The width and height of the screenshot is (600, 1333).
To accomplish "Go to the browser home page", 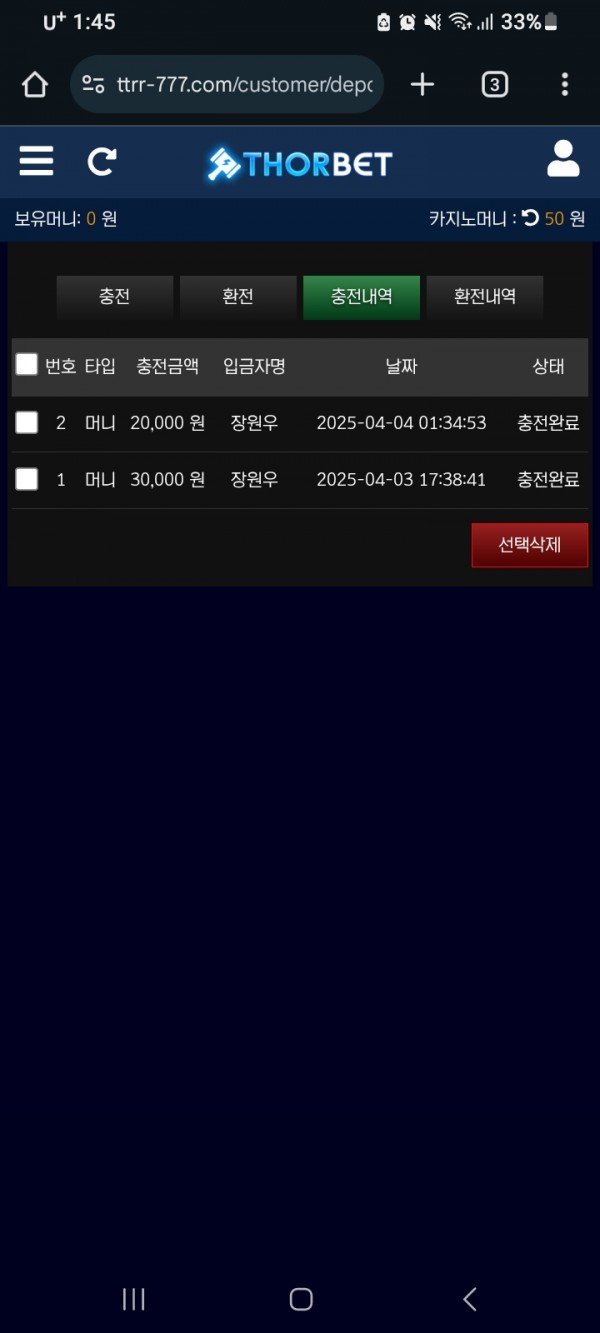I will [x=35, y=85].
